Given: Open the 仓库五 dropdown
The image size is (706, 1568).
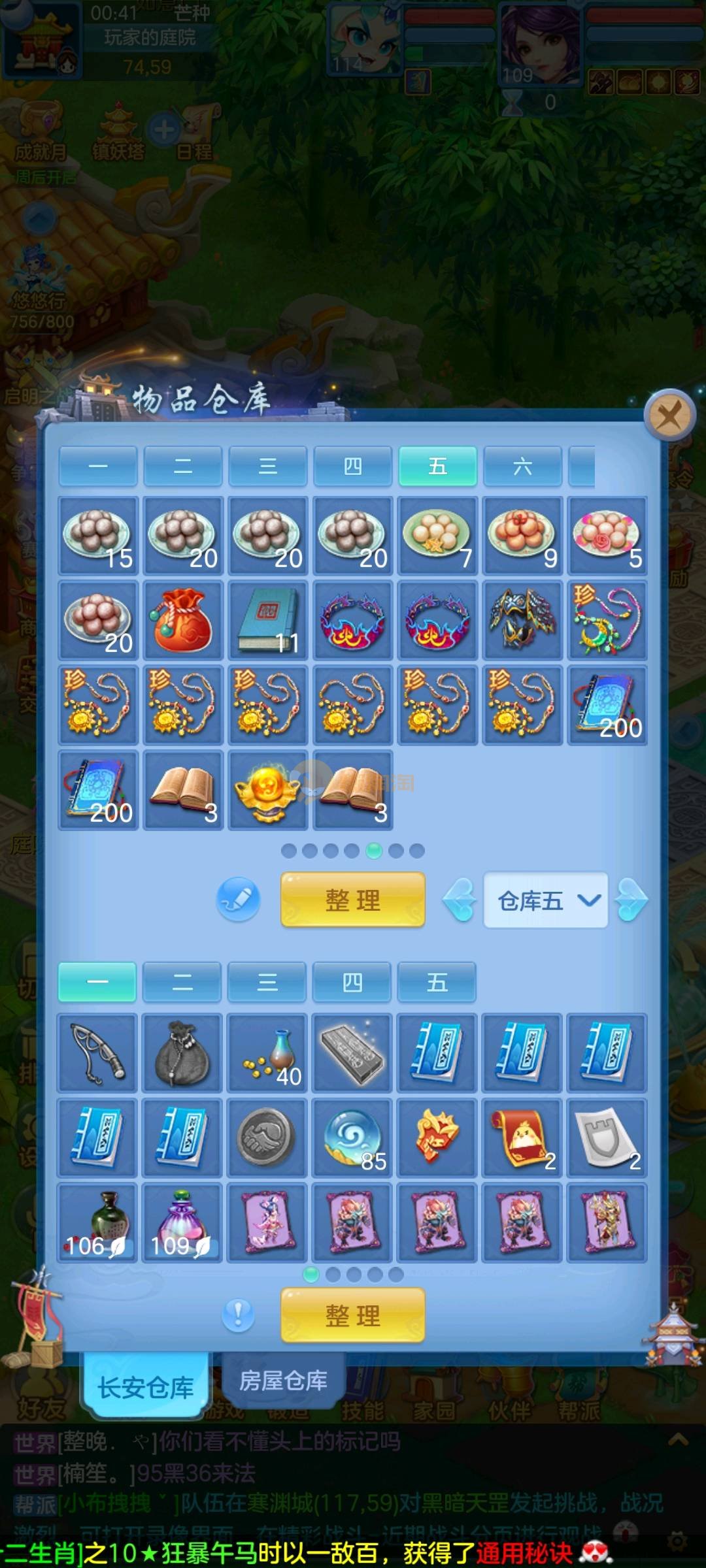Looking at the screenshot, I should (545, 901).
